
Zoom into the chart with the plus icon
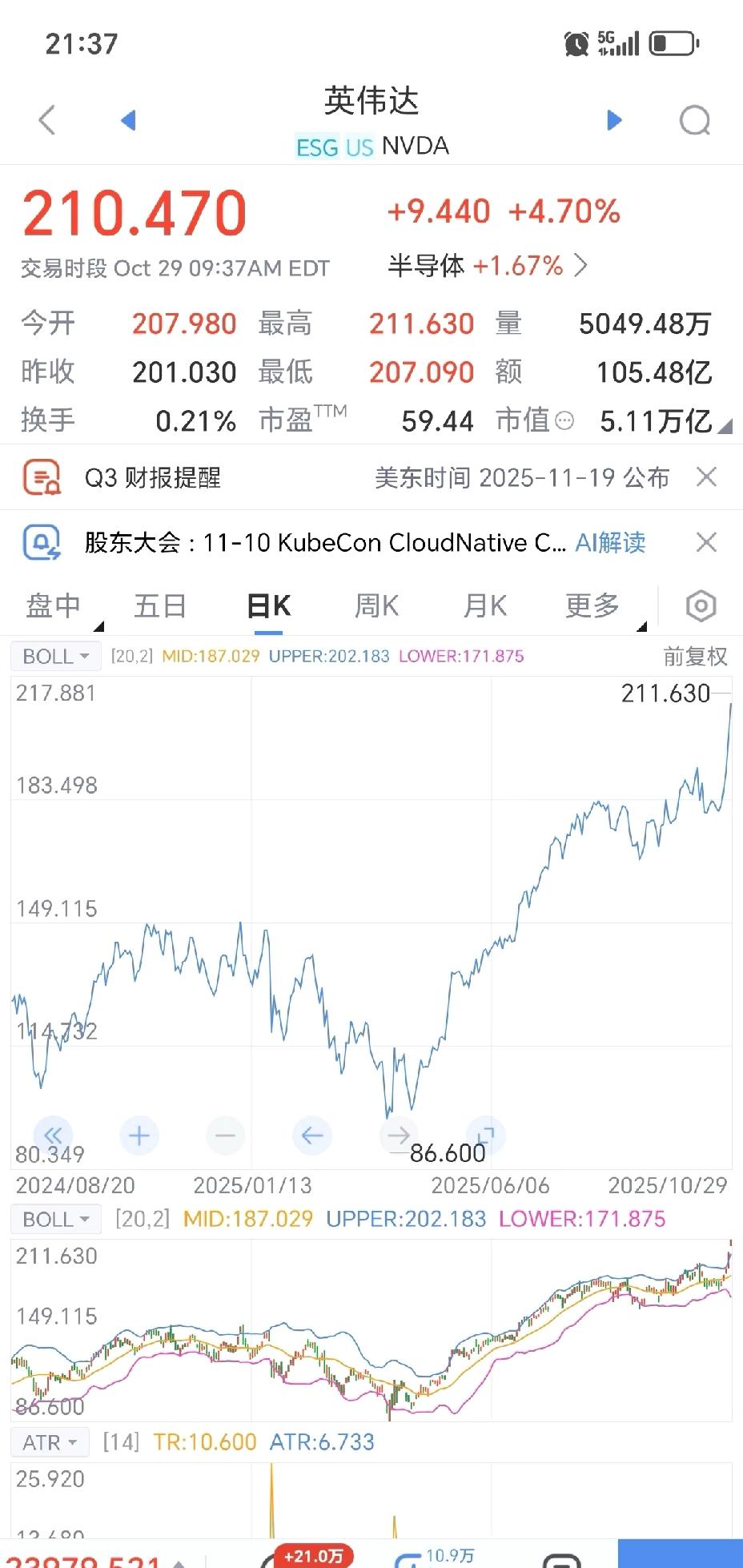139,1136
